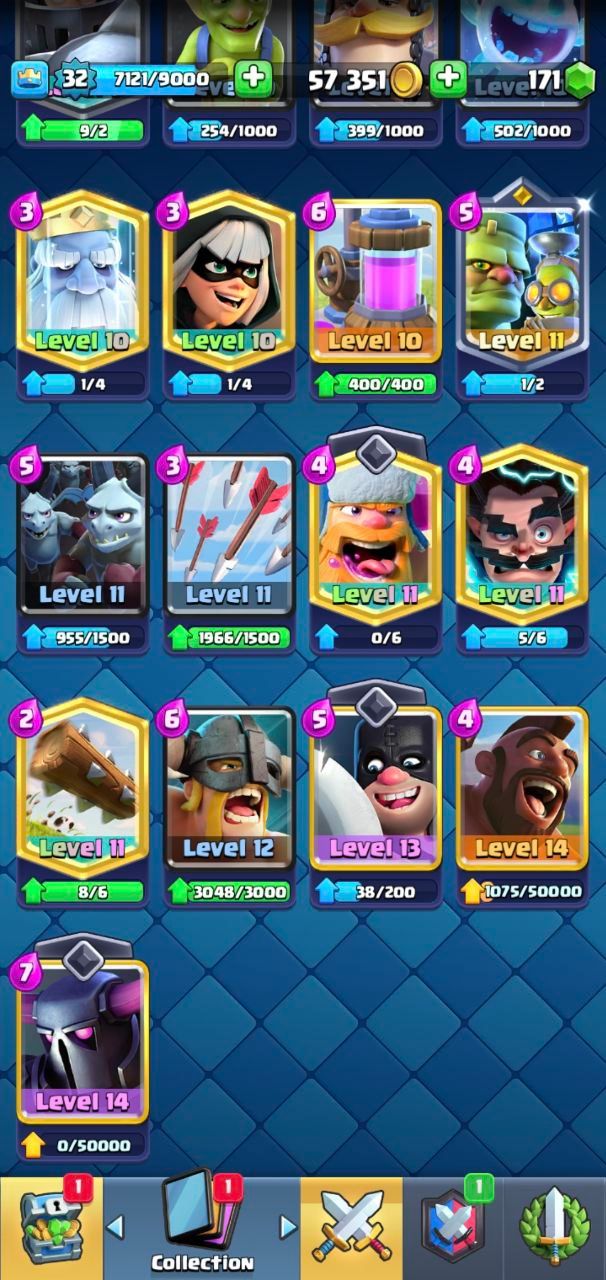Select the P.E.K.K.A Level 14 card
The height and width of the screenshot is (1280, 606).
point(83,1050)
